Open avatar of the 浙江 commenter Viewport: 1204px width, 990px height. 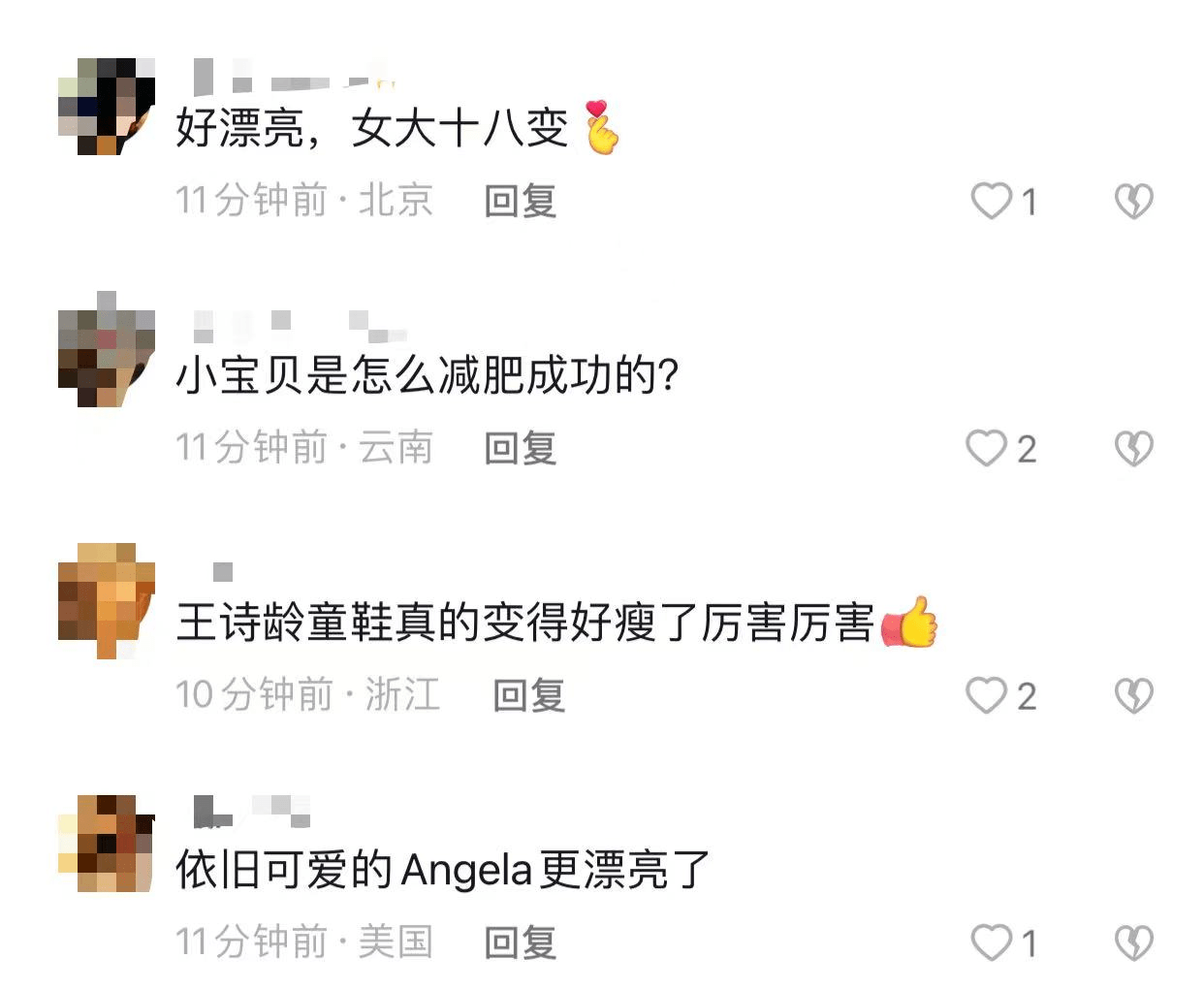pos(106,601)
